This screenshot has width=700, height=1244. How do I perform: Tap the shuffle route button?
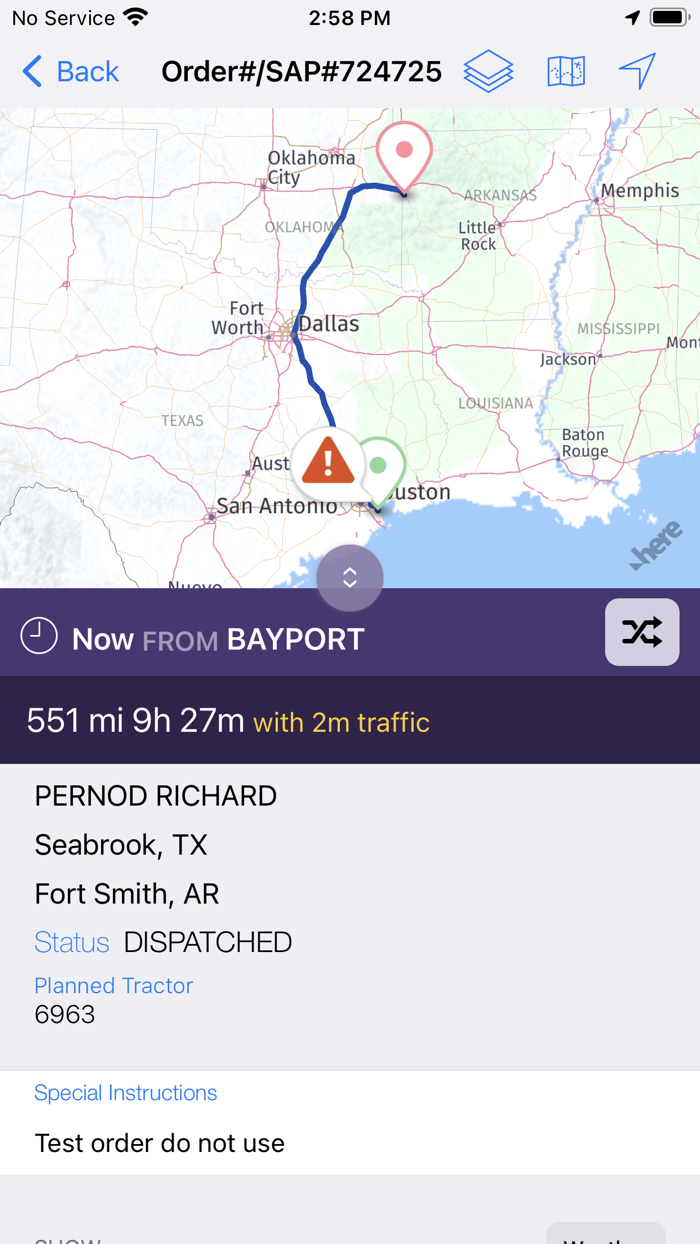tap(642, 632)
